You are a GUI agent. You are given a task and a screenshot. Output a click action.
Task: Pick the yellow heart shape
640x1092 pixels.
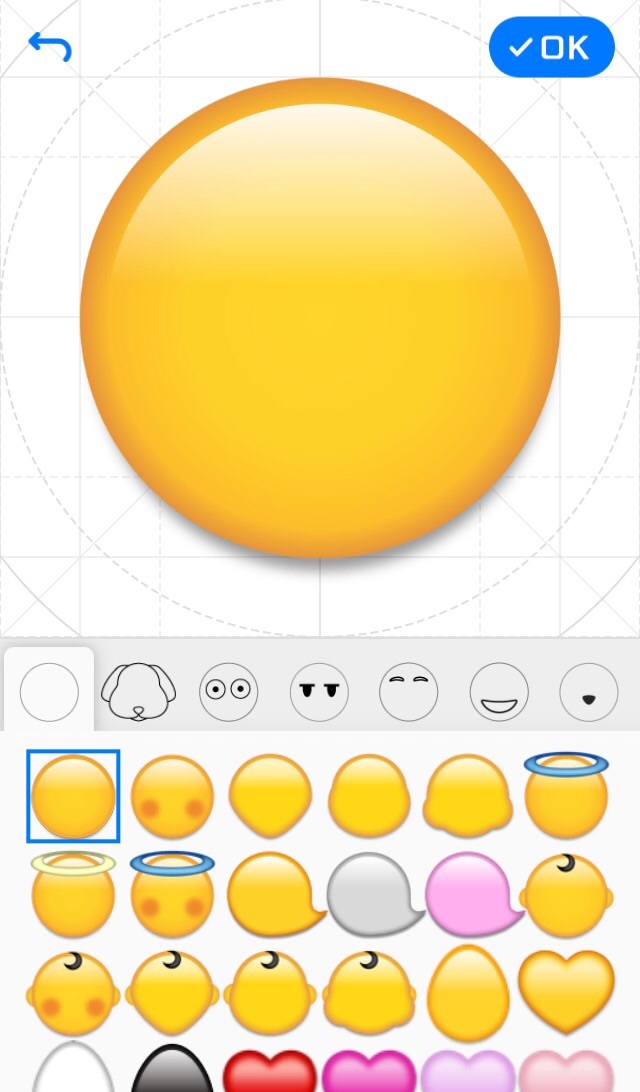tap(566, 990)
